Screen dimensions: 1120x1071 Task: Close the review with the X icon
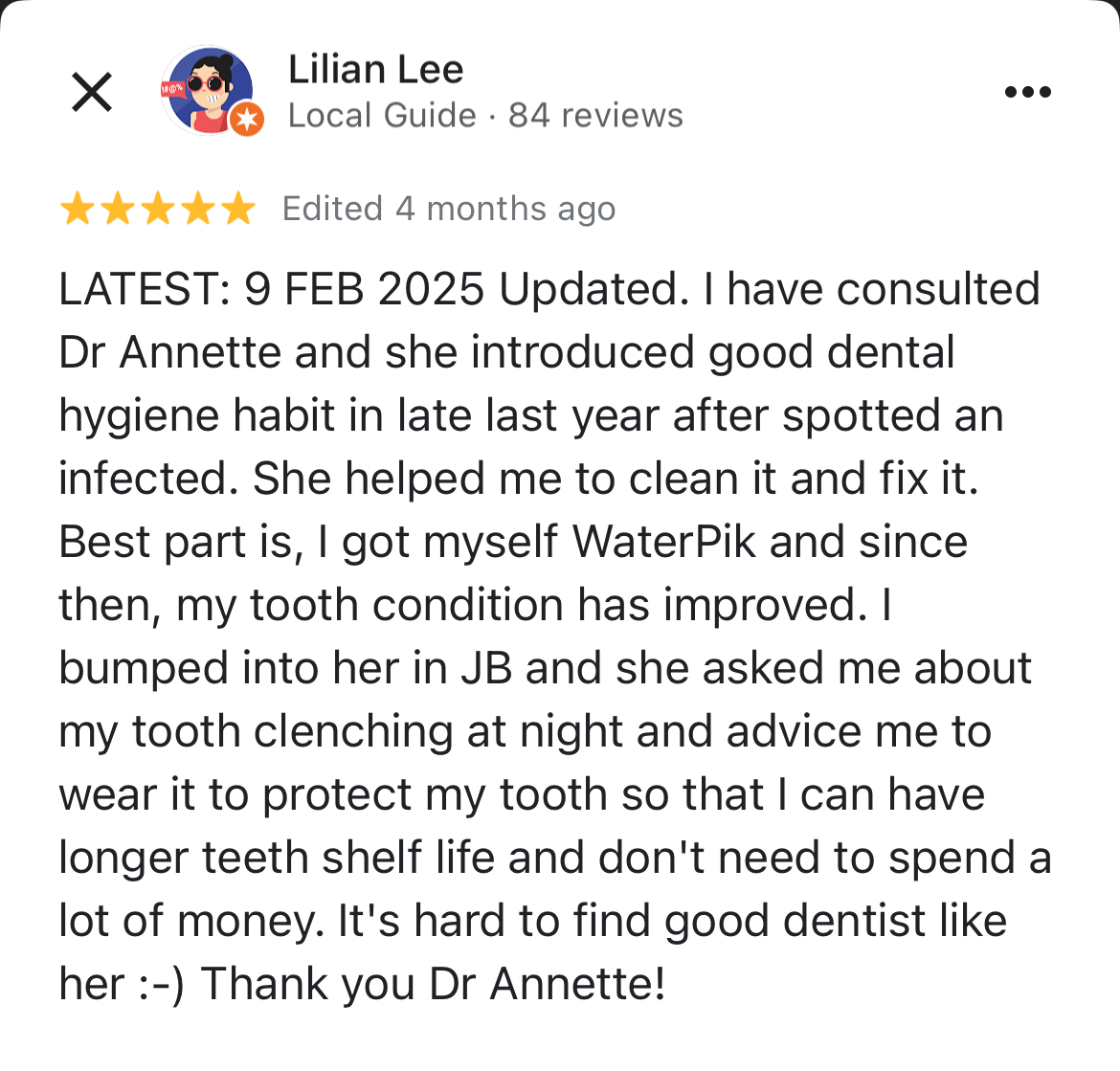point(92,93)
